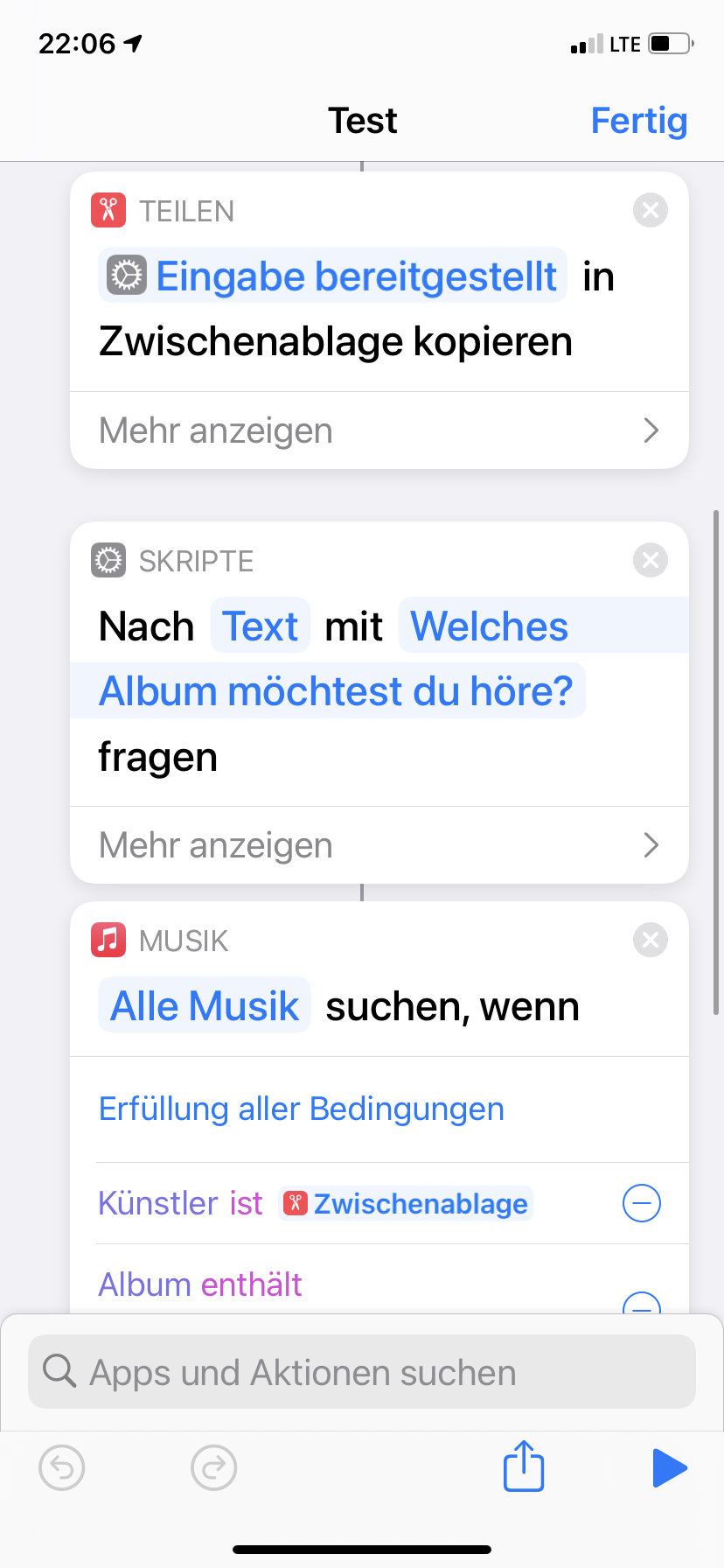This screenshot has height=1568, width=724.
Task: Open Erfüllung aller Bedingungen option
Action: coord(301,1109)
